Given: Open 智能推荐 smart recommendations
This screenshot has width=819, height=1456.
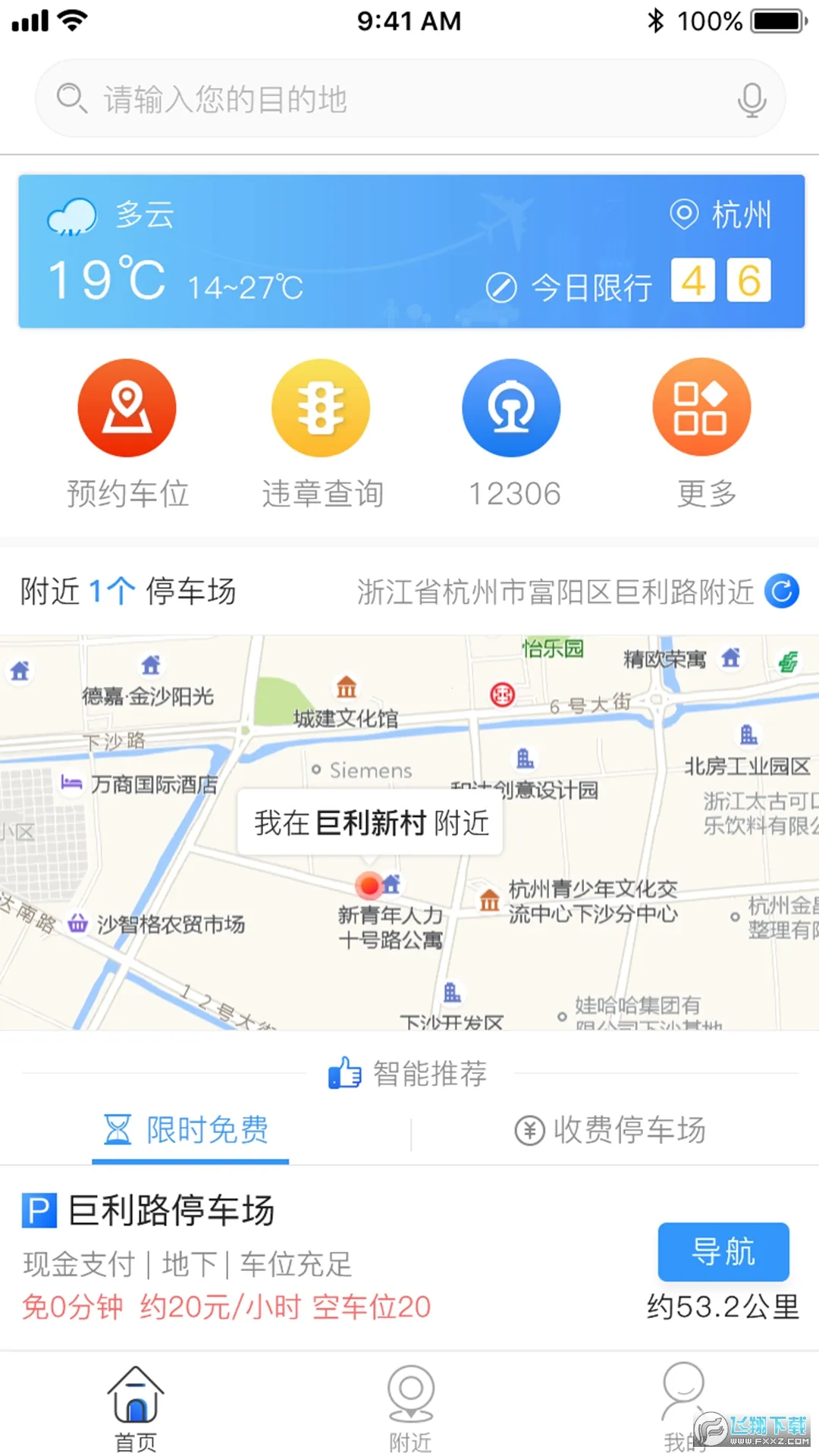Looking at the screenshot, I should pos(409,1073).
